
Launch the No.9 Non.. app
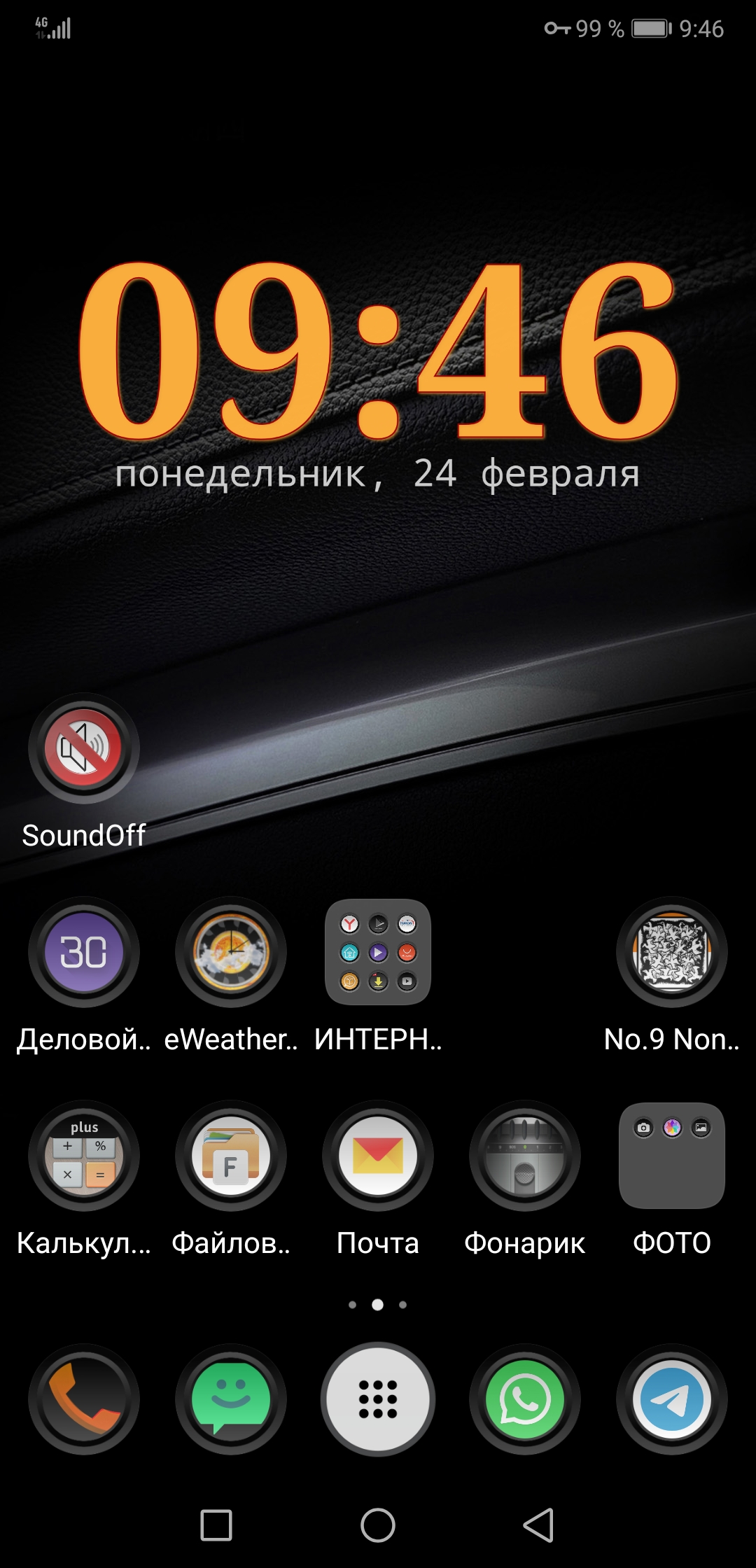point(672,952)
